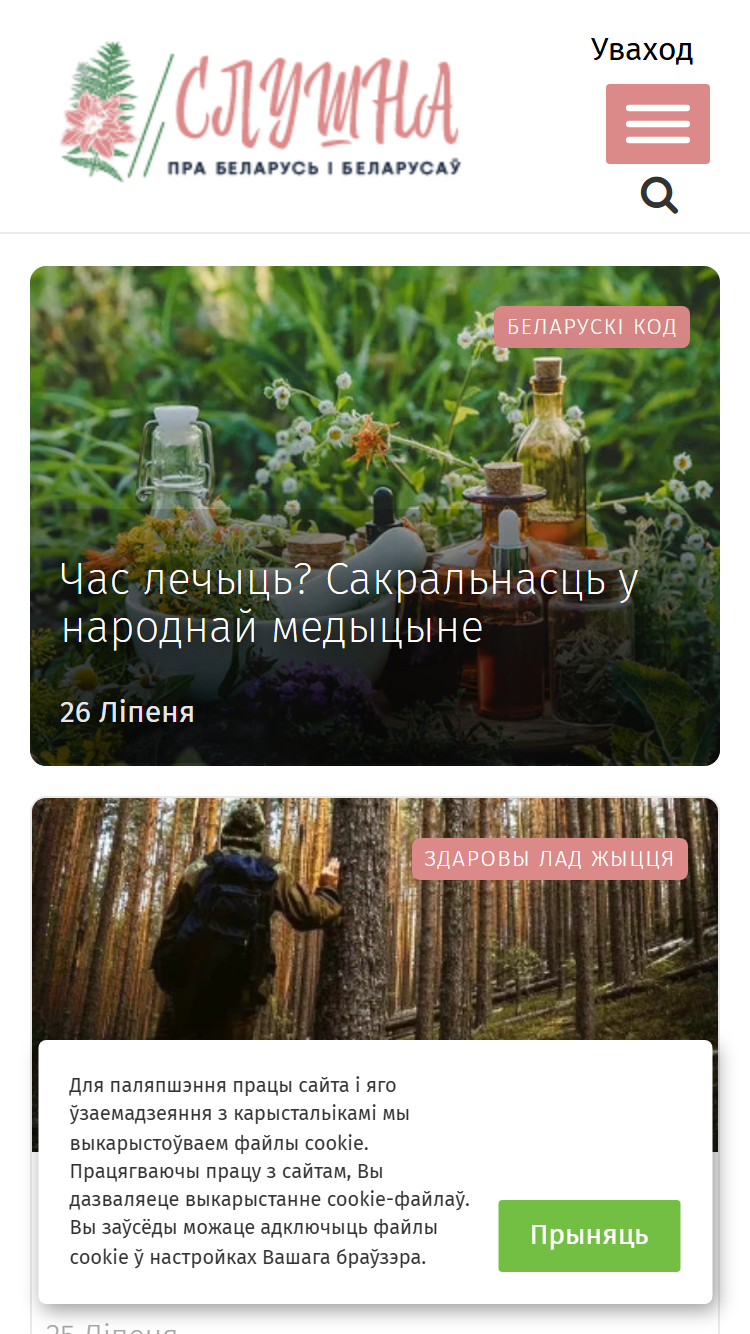Select the Беларускі код category tag

coord(592,327)
